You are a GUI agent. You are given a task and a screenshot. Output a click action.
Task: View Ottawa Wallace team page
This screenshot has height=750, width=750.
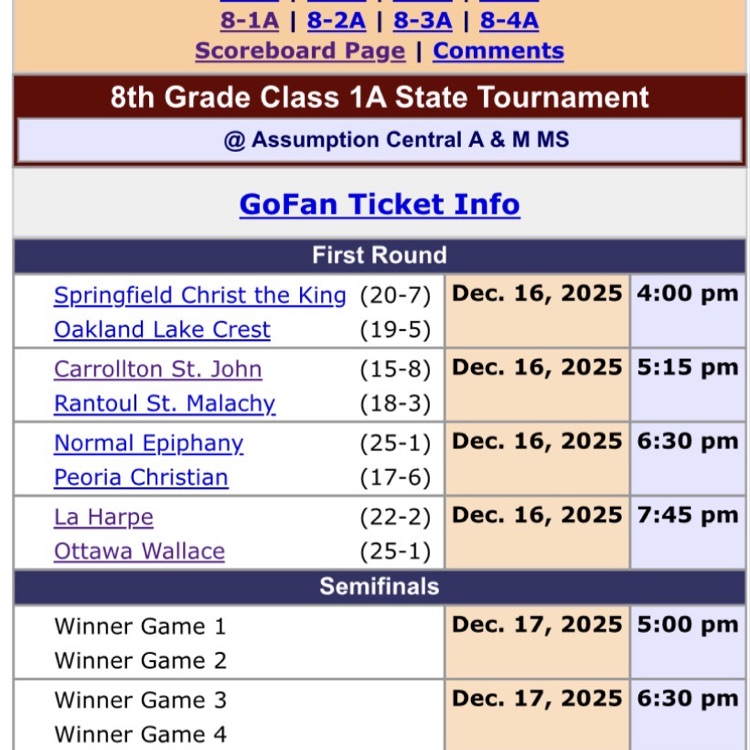coord(139,552)
